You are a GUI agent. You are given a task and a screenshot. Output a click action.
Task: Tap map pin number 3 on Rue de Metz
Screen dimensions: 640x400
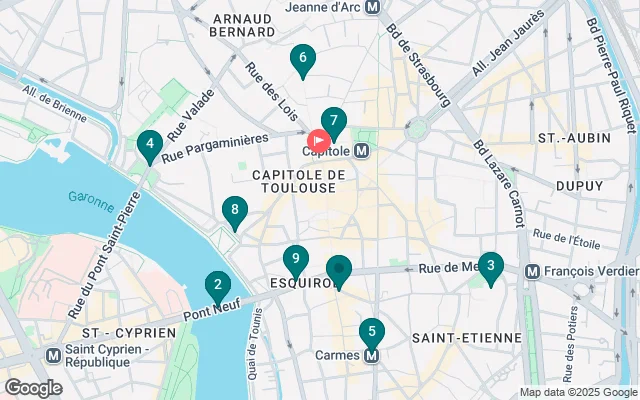click(x=490, y=266)
